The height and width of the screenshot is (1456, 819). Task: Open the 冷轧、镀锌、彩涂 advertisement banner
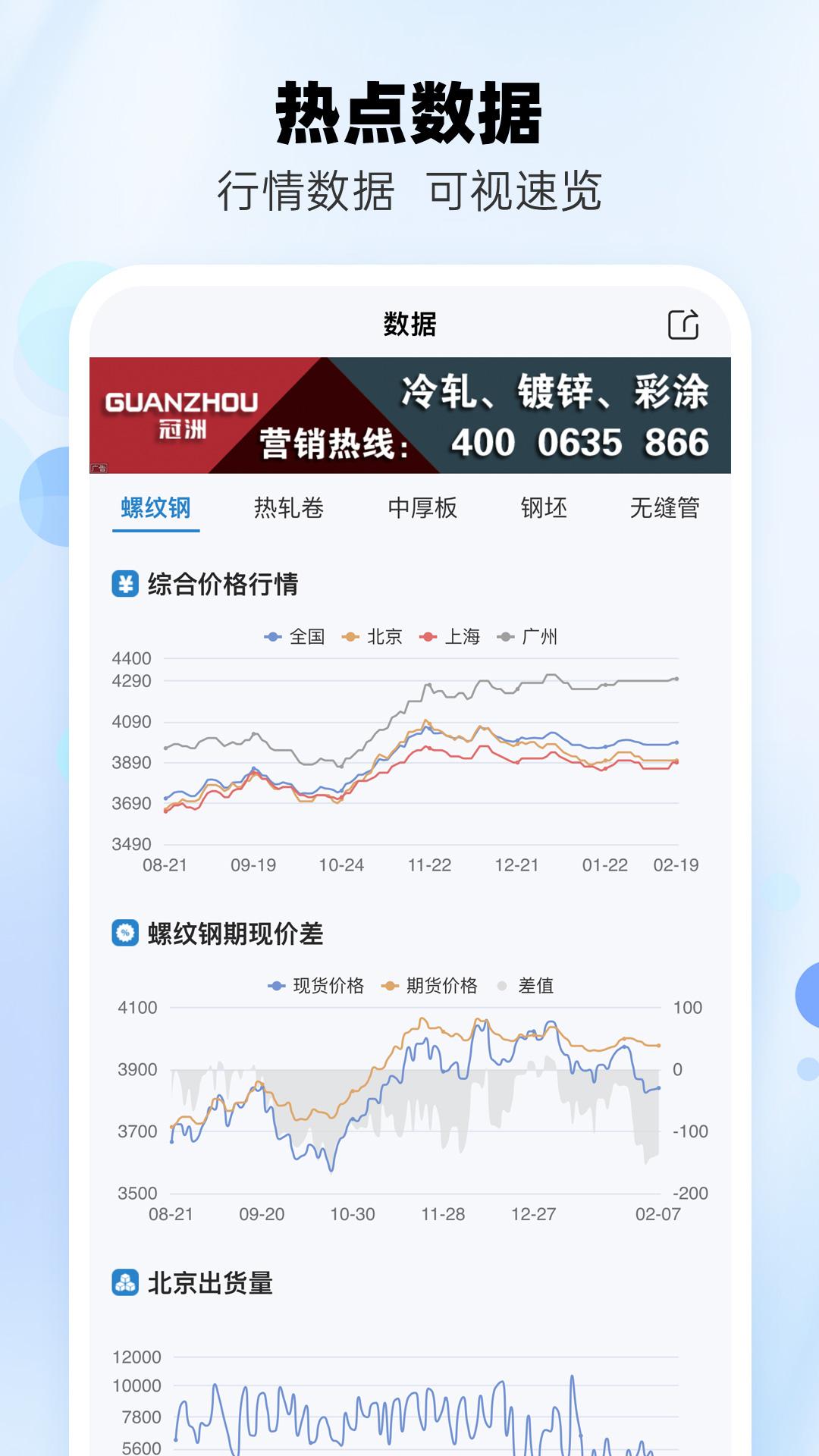point(554,391)
